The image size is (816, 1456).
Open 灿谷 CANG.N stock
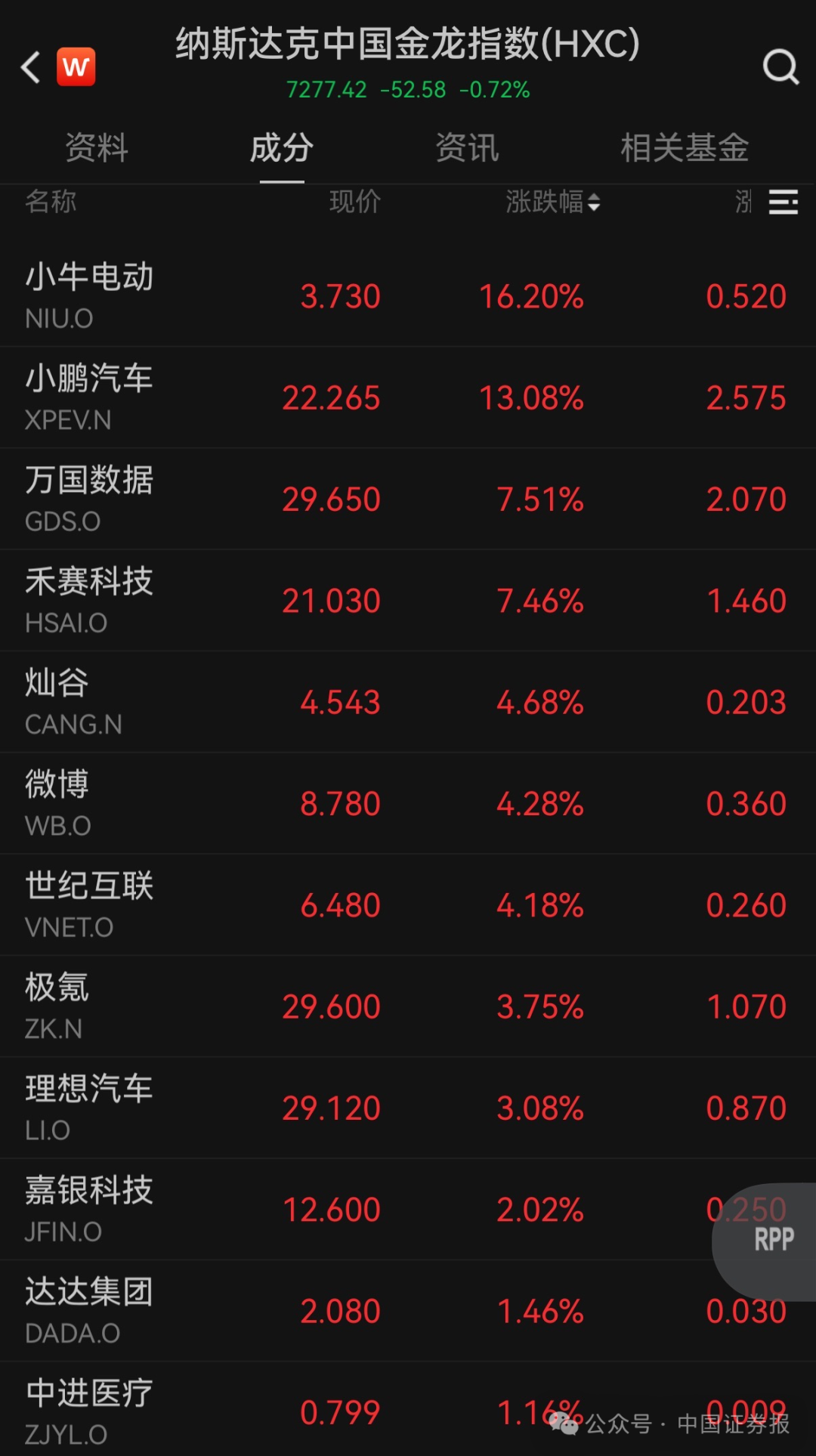(x=73, y=702)
